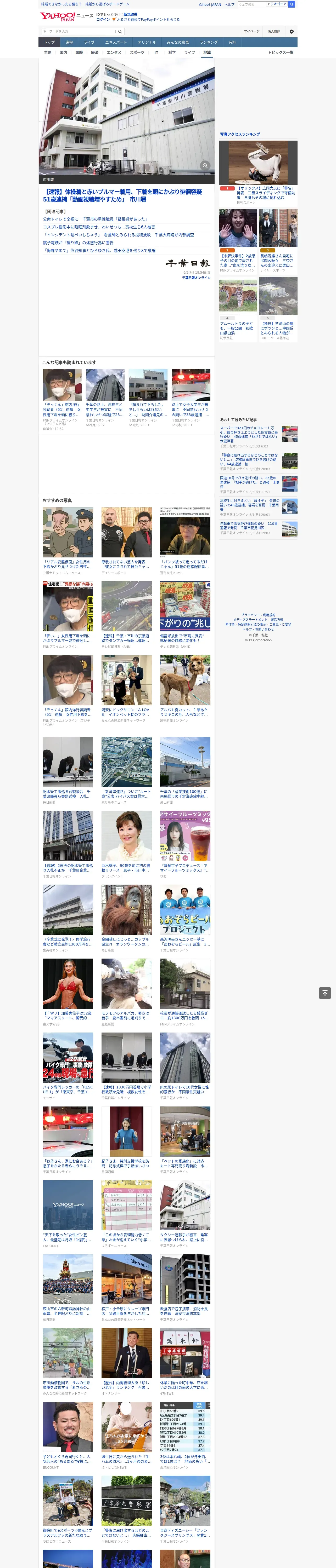Switch to the 速報 tab

(69, 42)
